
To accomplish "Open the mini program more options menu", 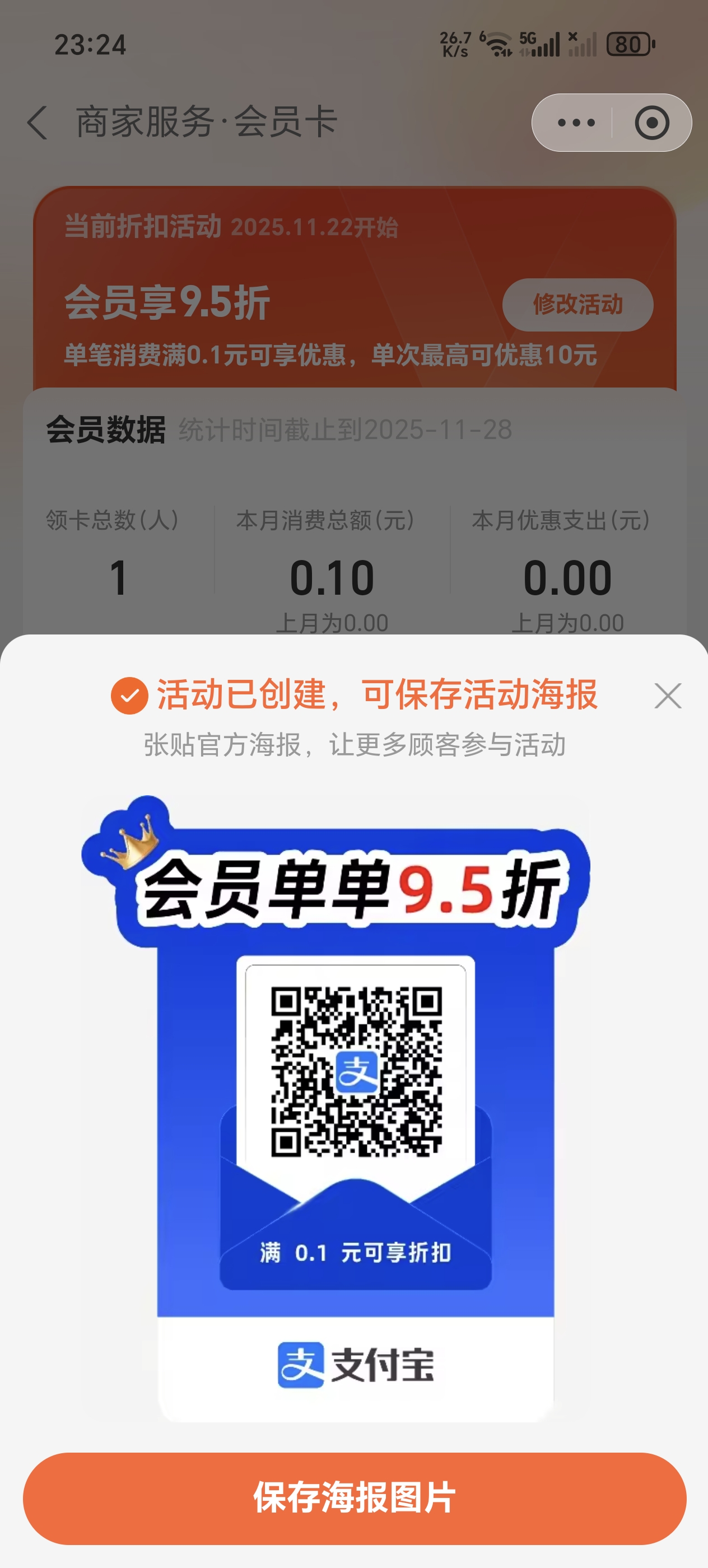I will [575, 123].
